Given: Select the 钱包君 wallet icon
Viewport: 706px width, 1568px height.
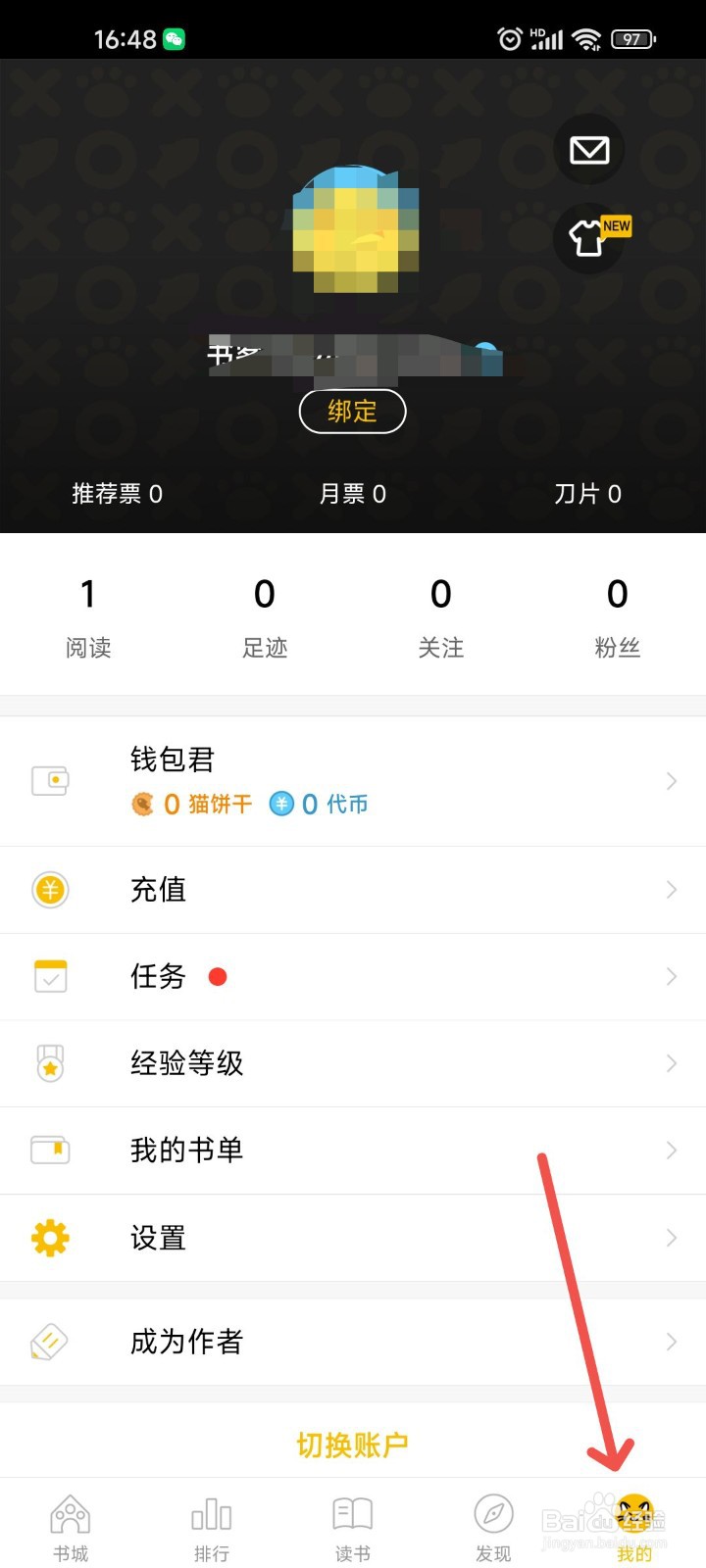Looking at the screenshot, I should pos(51,780).
